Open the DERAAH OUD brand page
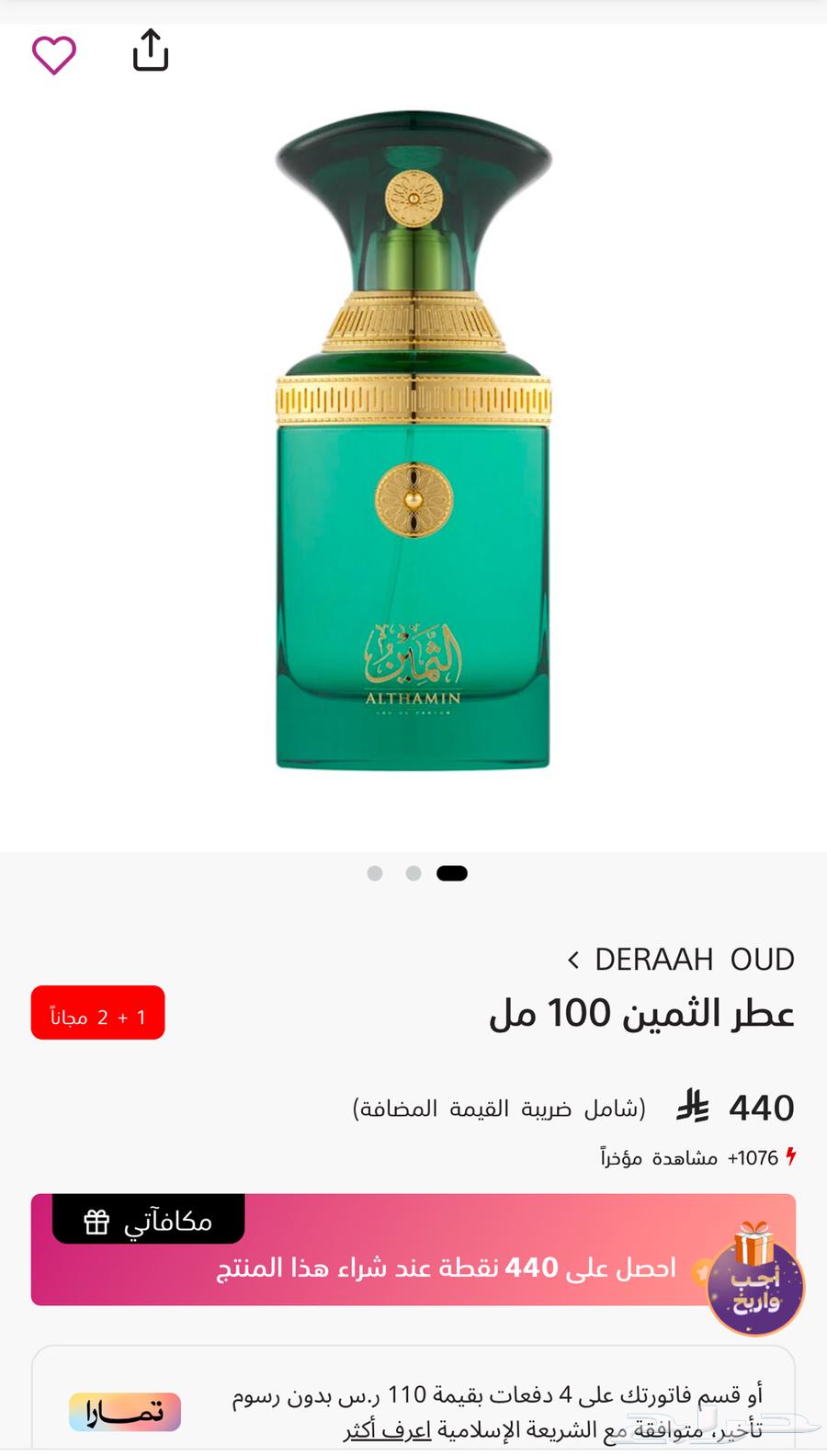 (681, 959)
